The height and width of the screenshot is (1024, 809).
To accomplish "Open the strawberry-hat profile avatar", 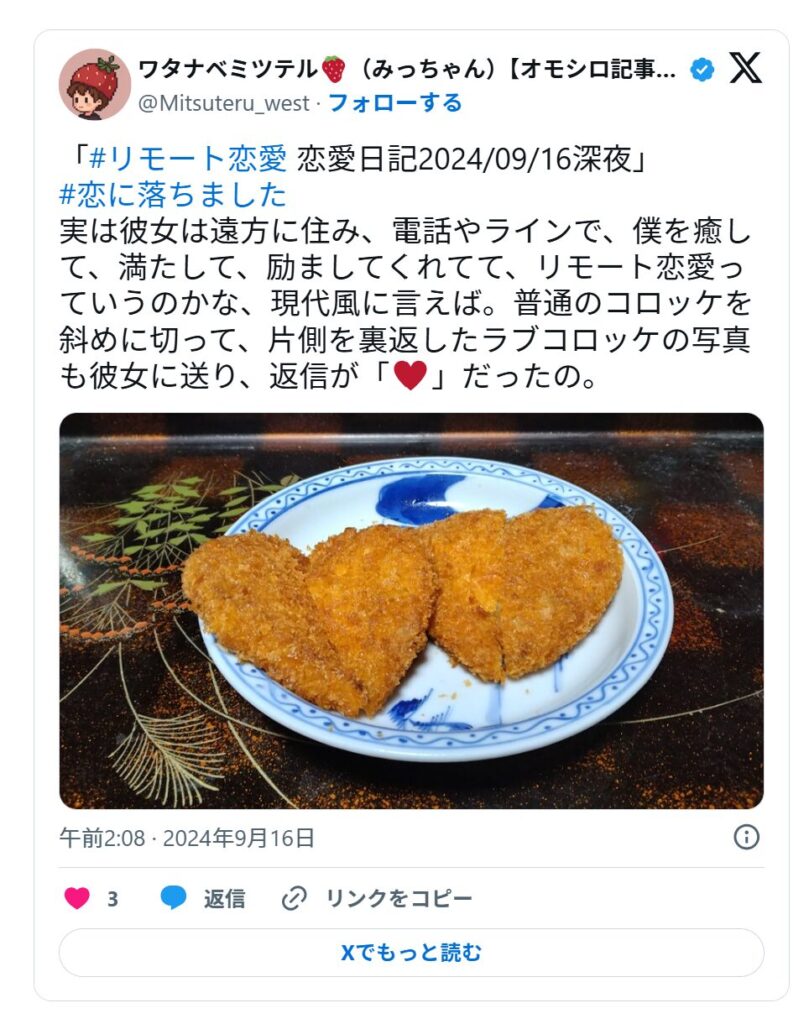I will [95, 84].
